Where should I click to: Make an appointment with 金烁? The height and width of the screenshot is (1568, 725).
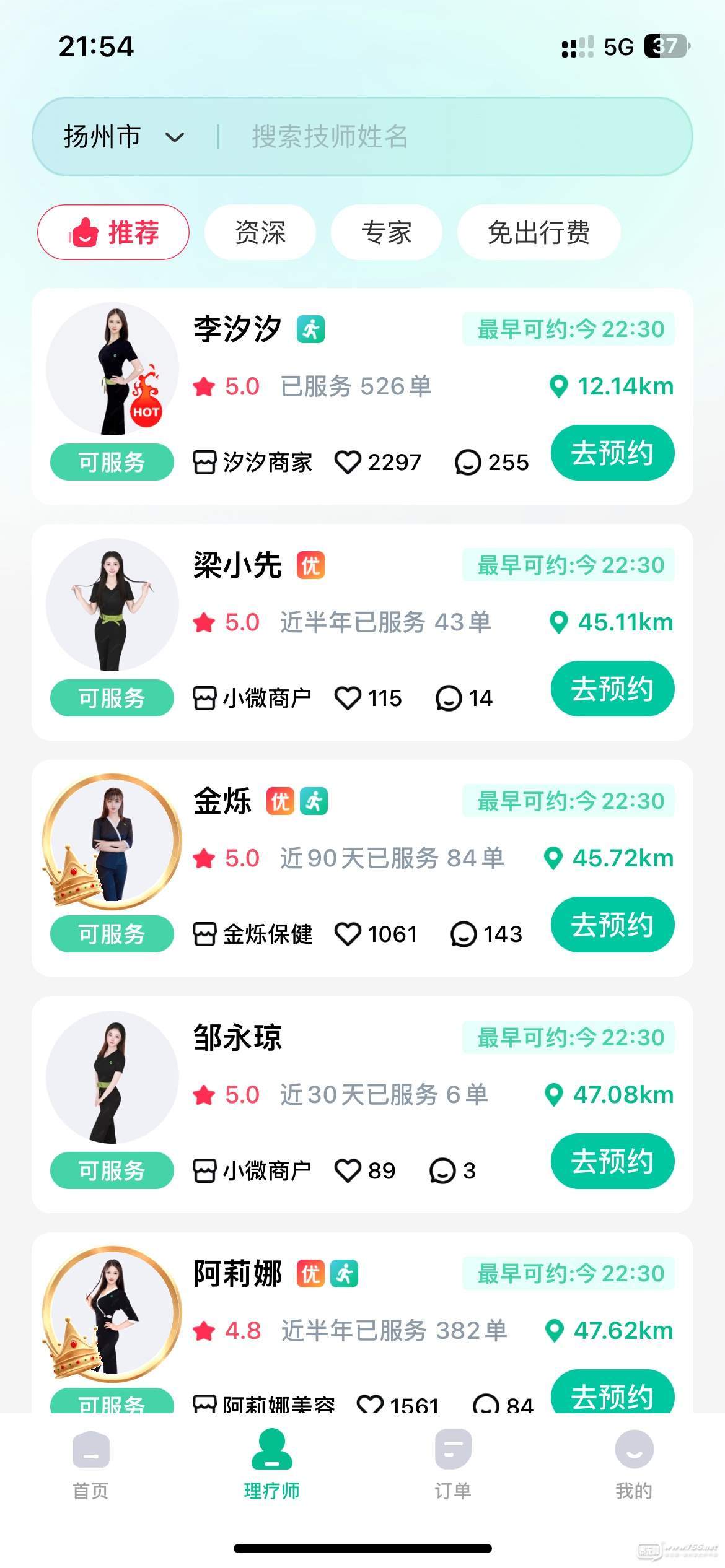click(x=612, y=925)
